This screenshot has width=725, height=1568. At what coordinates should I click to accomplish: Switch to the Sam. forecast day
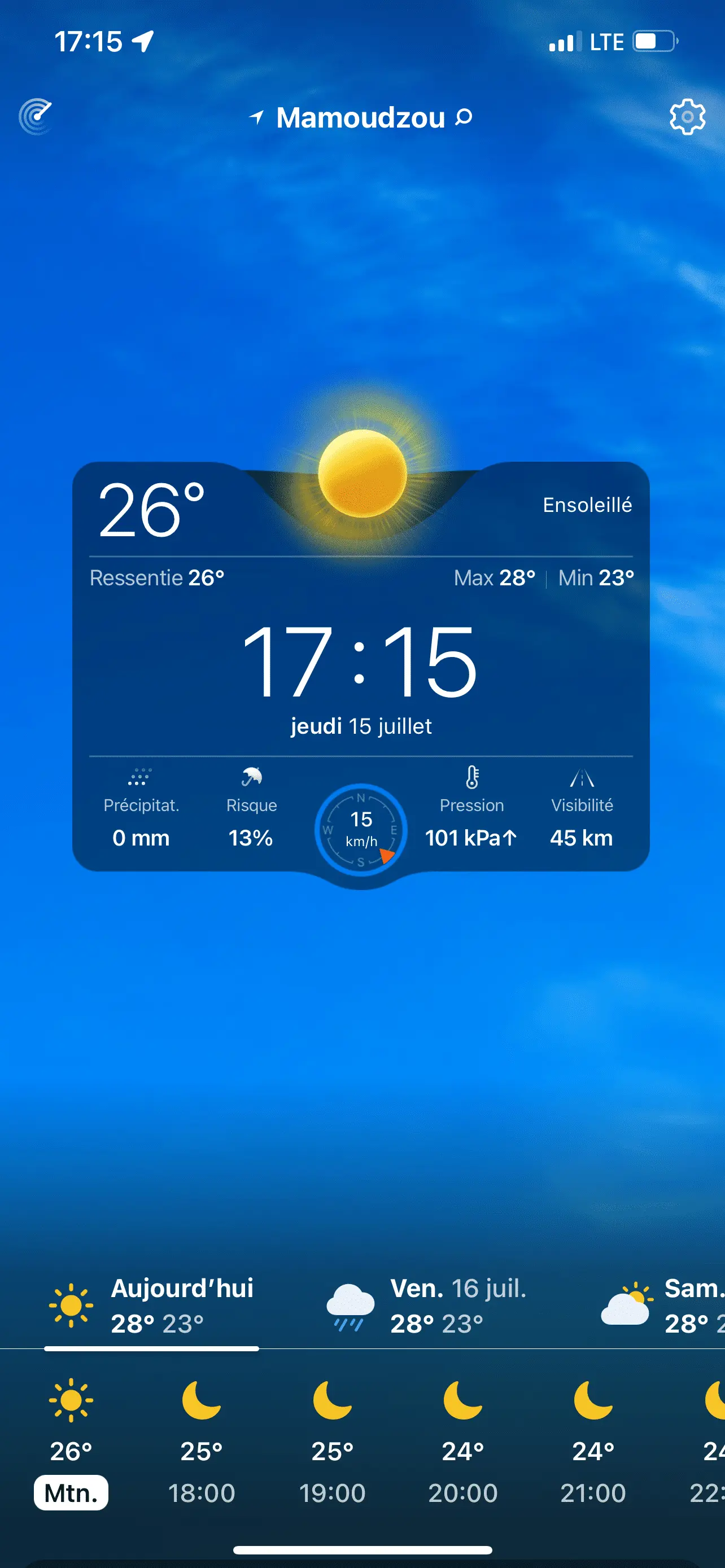[x=663, y=1305]
